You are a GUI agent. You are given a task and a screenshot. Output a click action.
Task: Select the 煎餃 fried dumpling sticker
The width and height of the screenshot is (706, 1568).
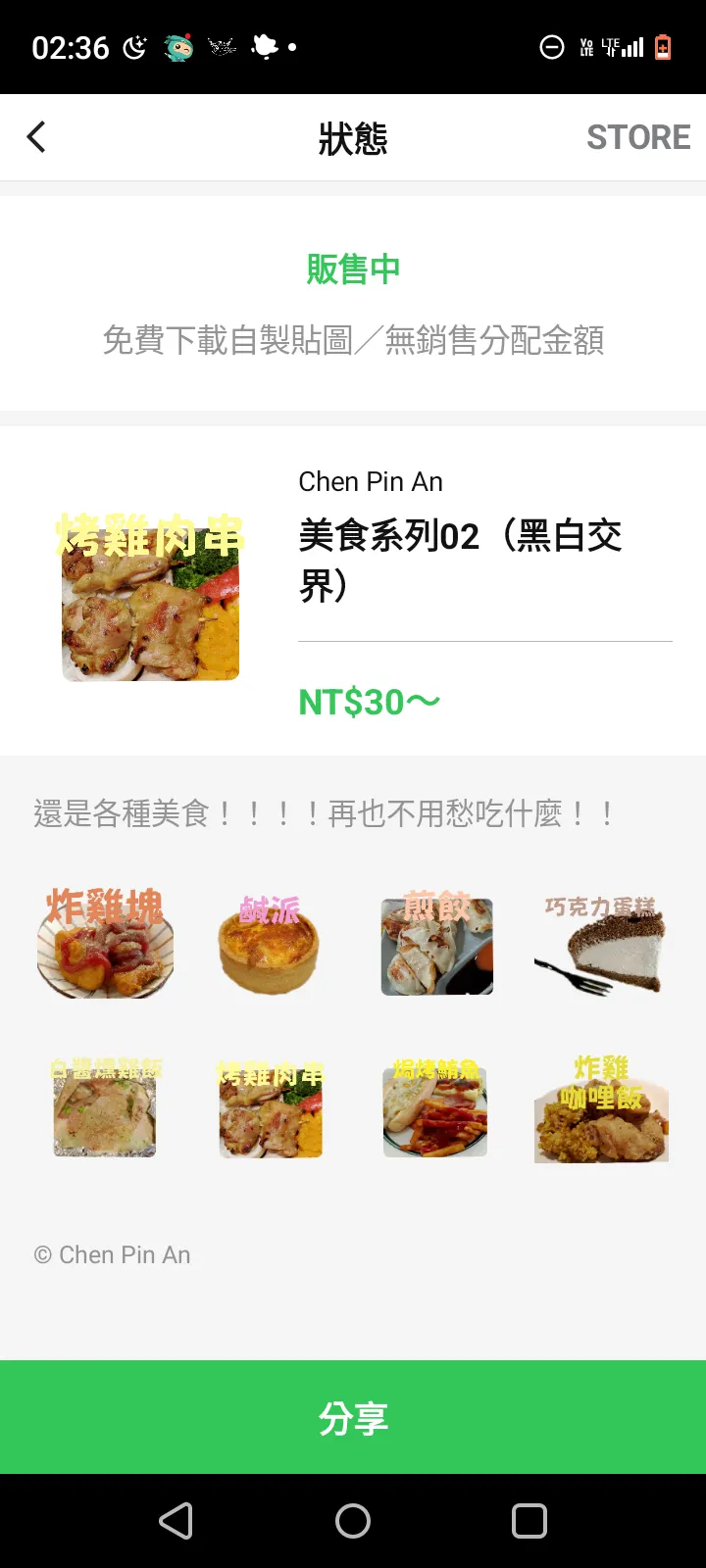point(436,944)
